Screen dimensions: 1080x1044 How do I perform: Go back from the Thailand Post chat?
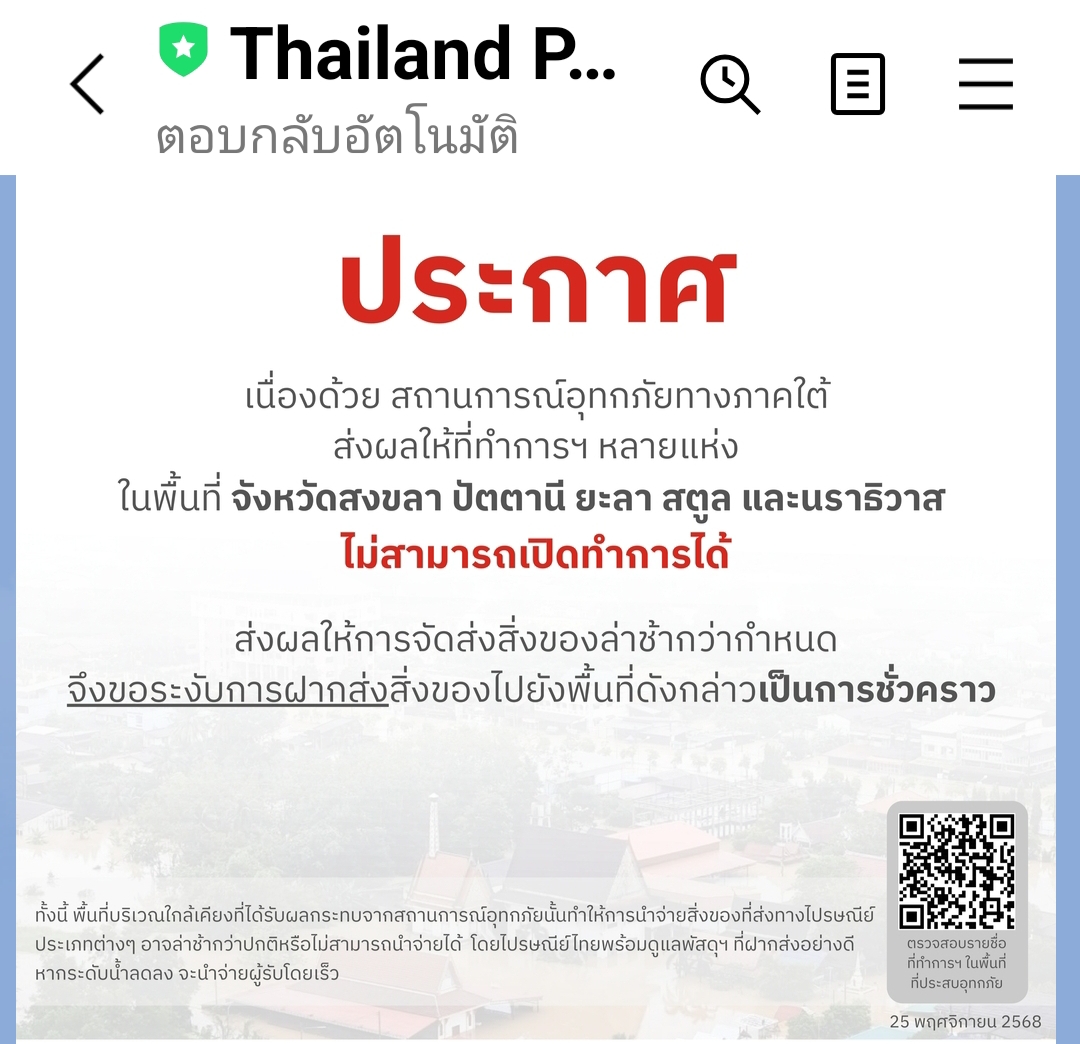coord(87,84)
